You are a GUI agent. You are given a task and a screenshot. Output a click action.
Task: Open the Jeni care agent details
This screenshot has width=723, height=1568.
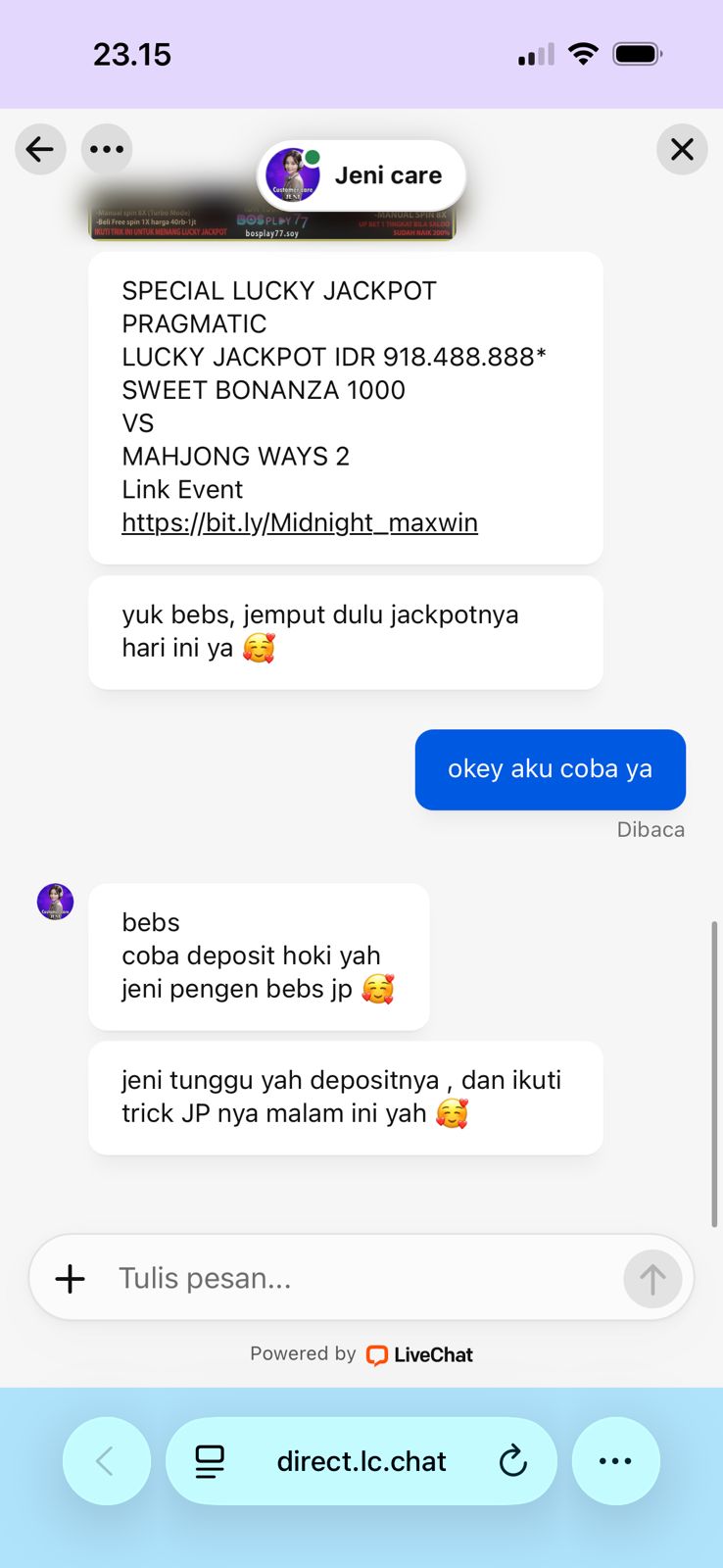[x=361, y=175]
